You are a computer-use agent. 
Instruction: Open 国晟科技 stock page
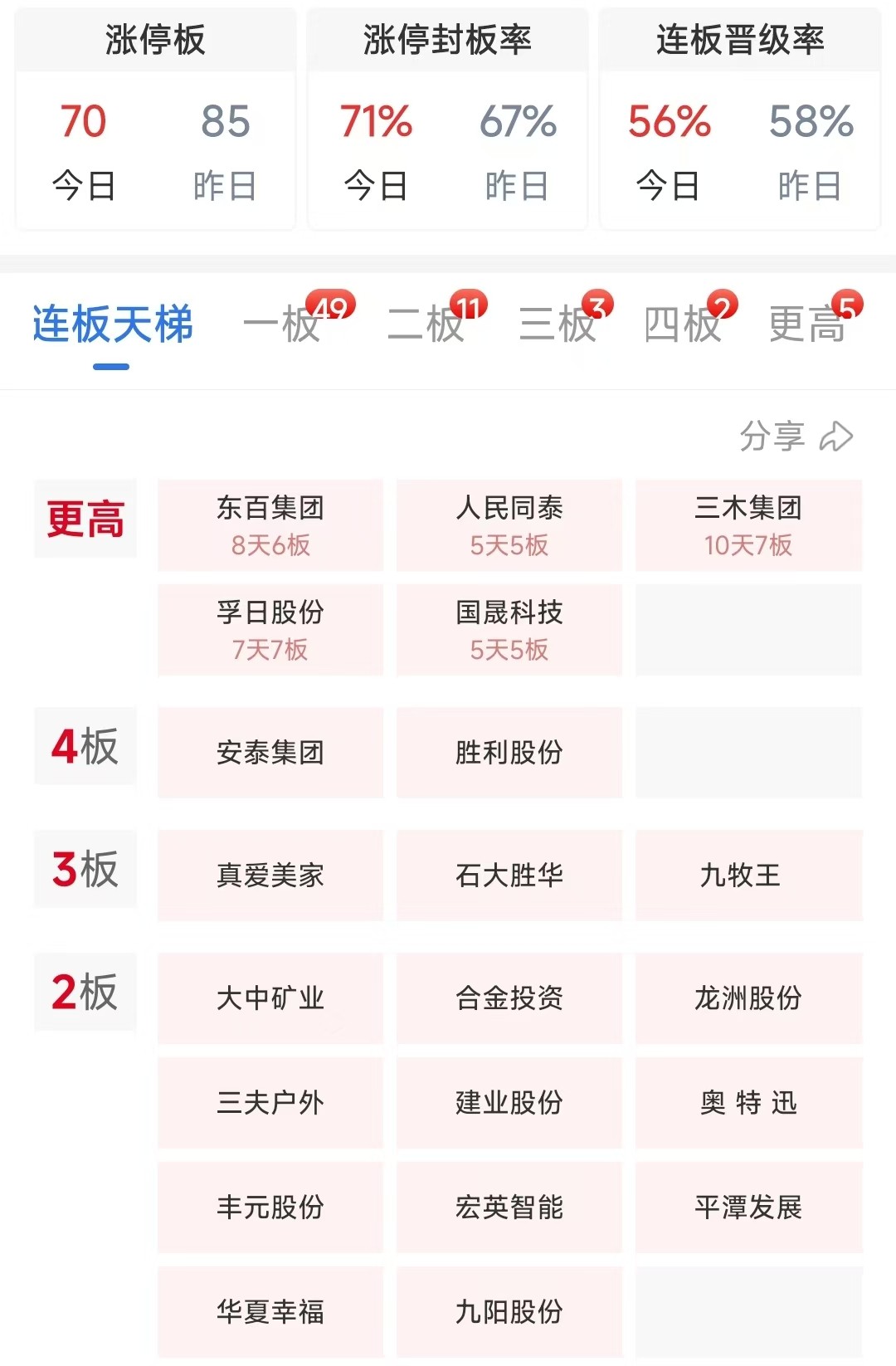coord(509,630)
